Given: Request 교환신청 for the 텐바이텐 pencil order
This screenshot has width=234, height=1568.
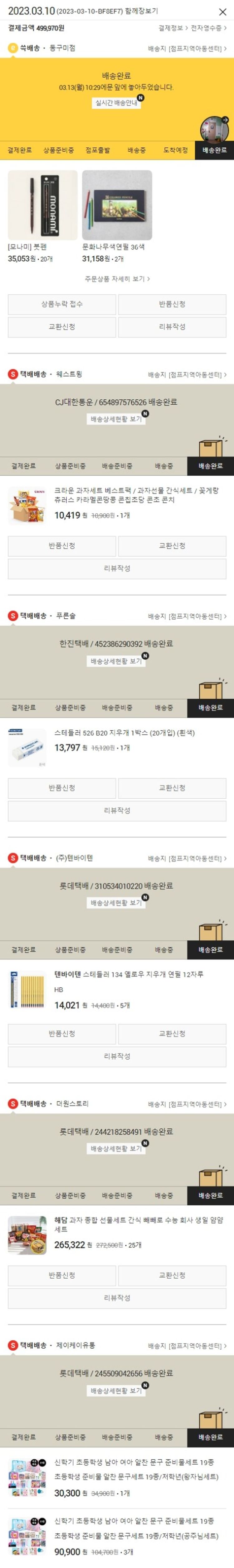Looking at the screenshot, I should coord(172,1033).
